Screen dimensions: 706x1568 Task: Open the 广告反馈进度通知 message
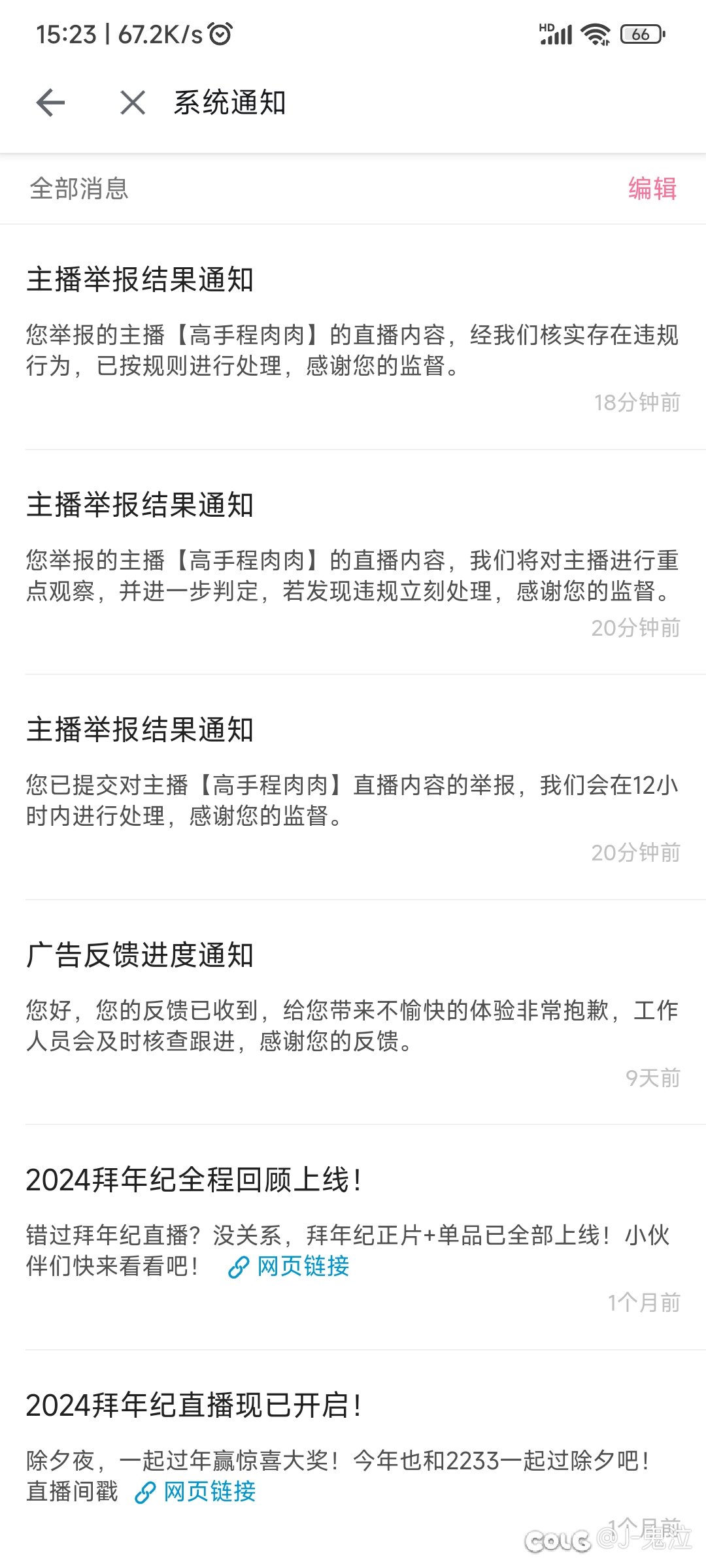[353, 1013]
